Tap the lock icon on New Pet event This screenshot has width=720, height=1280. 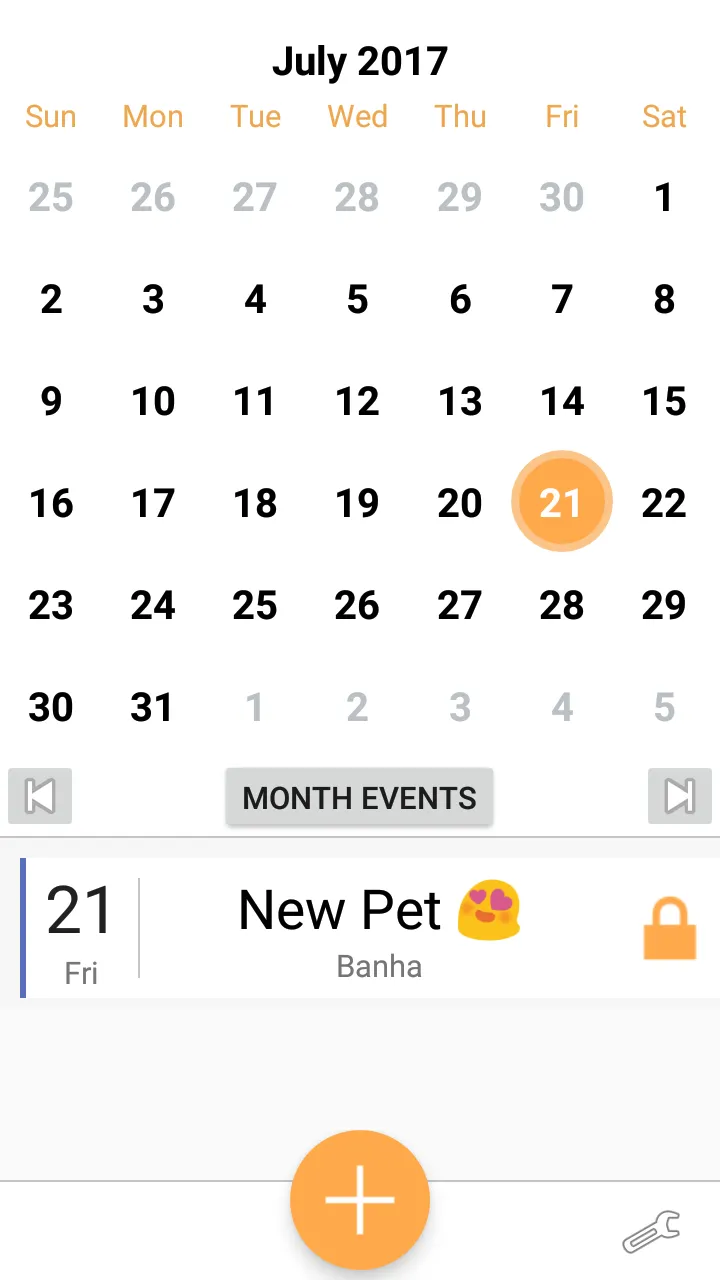(669, 929)
